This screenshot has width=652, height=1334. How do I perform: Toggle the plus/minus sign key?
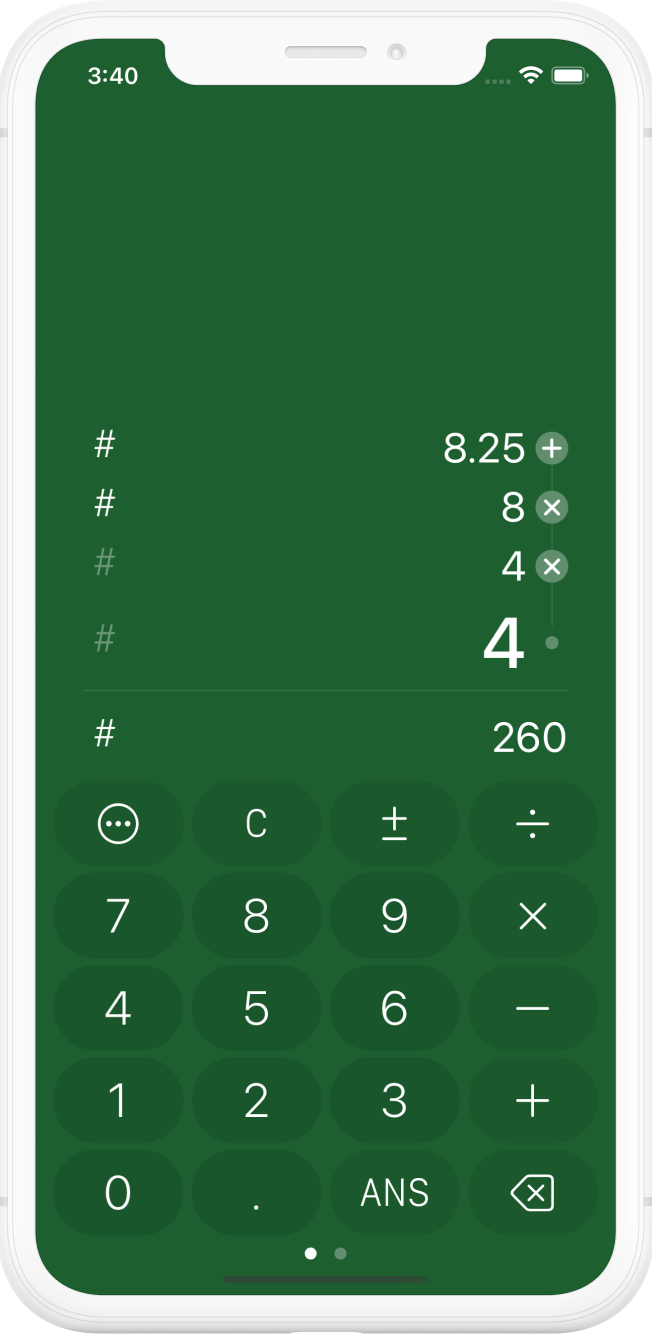point(394,824)
